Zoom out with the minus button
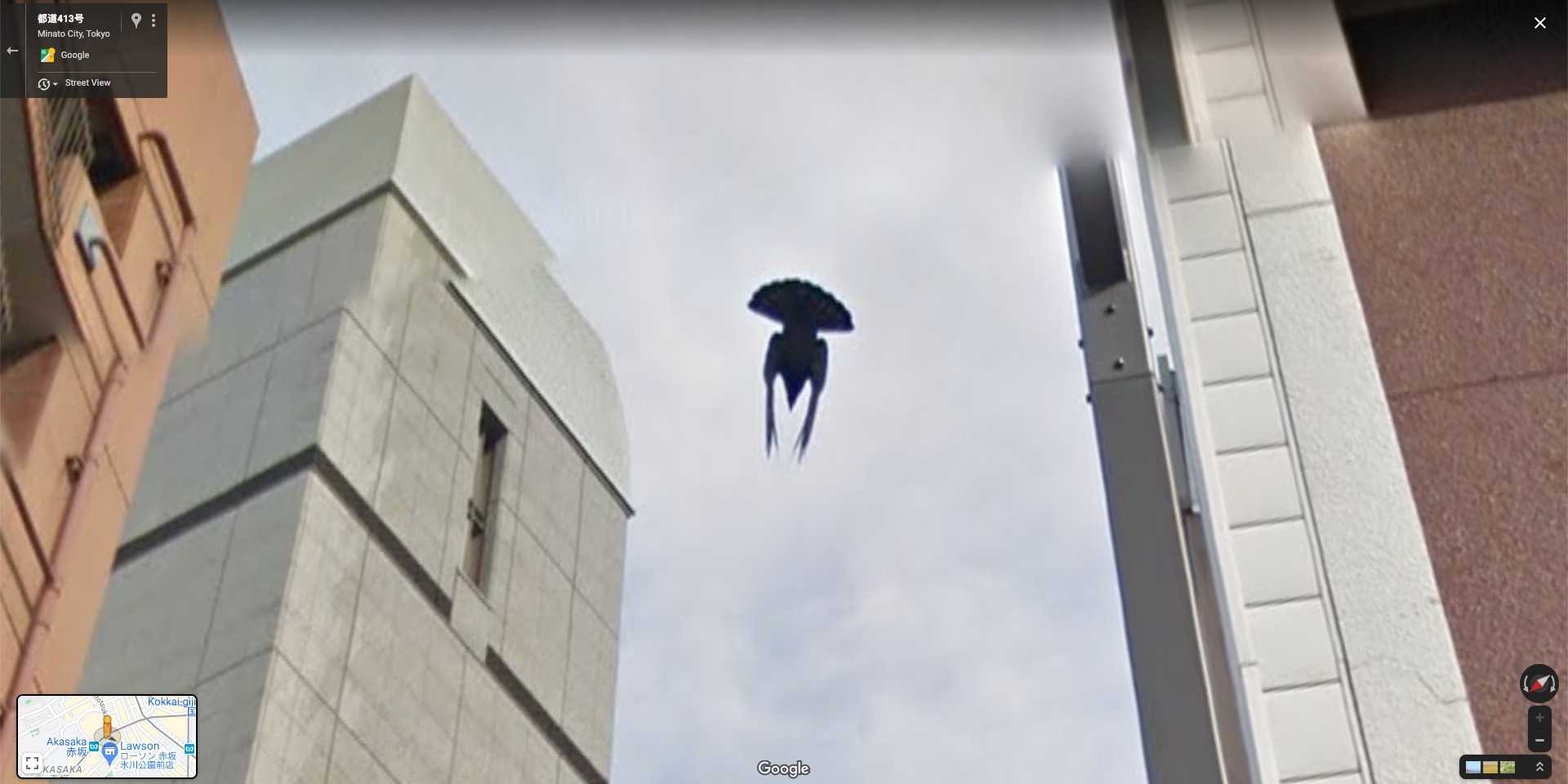 [1539, 741]
